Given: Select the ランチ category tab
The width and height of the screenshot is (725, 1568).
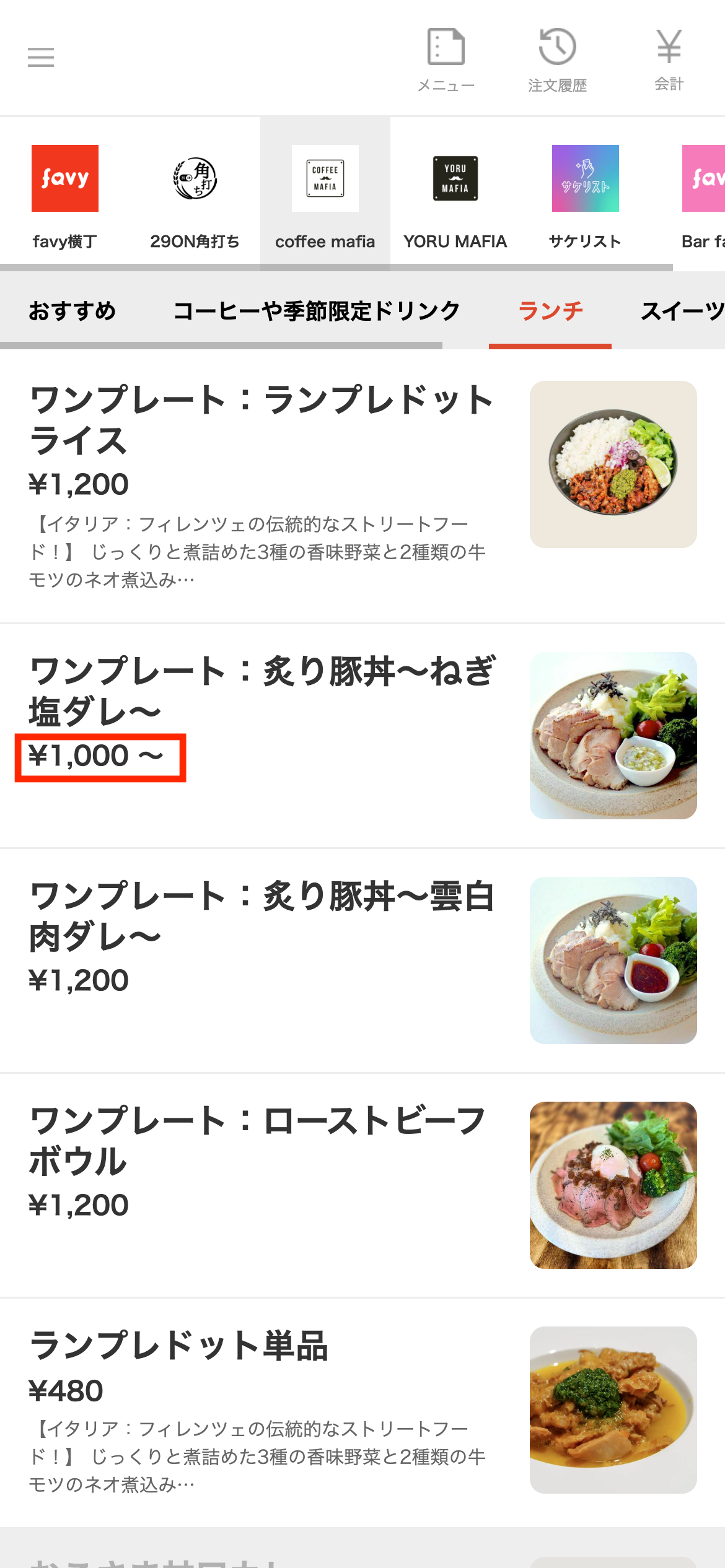Looking at the screenshot, I should 550,311.
